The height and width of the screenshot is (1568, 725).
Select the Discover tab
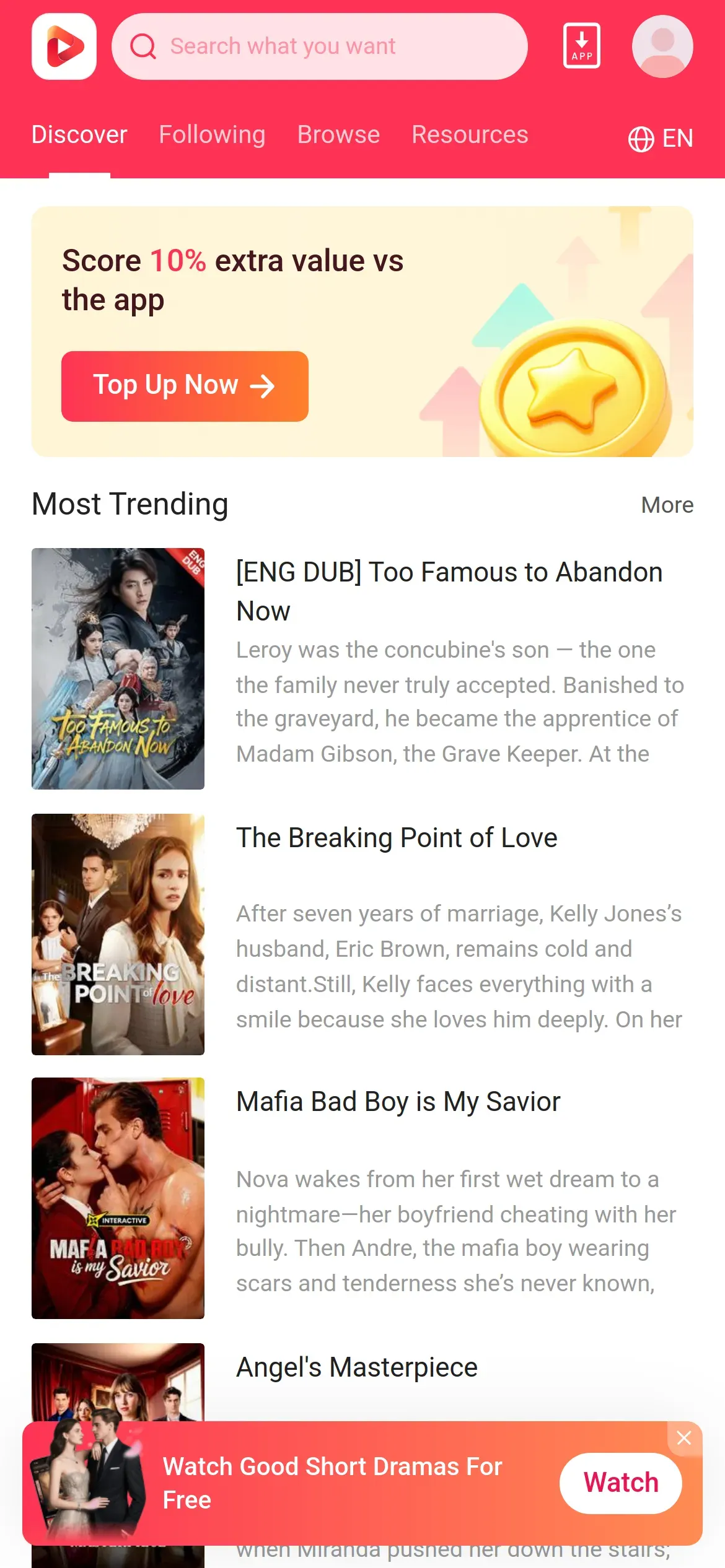point(79,135)
